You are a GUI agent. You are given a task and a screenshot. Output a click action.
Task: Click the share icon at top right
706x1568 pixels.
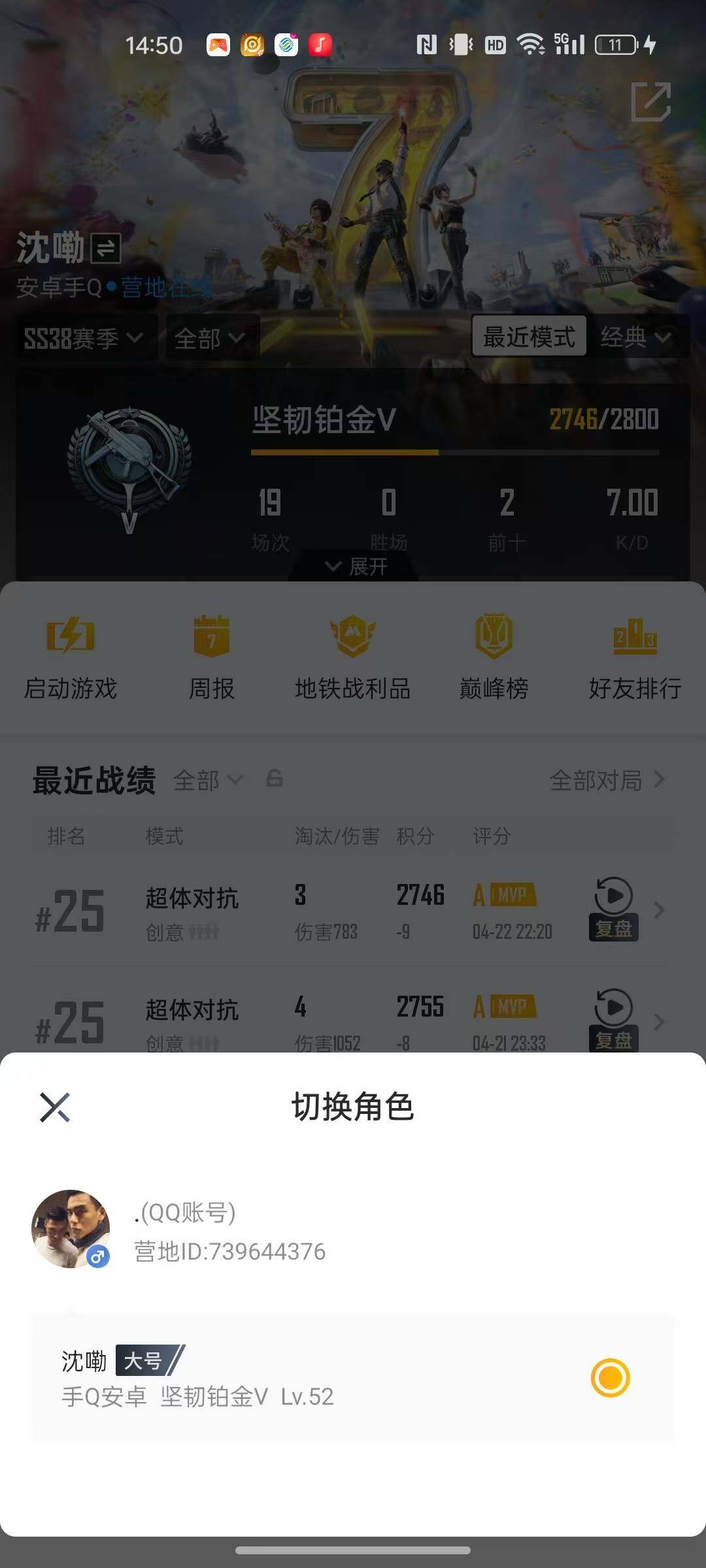click(649, 101)
